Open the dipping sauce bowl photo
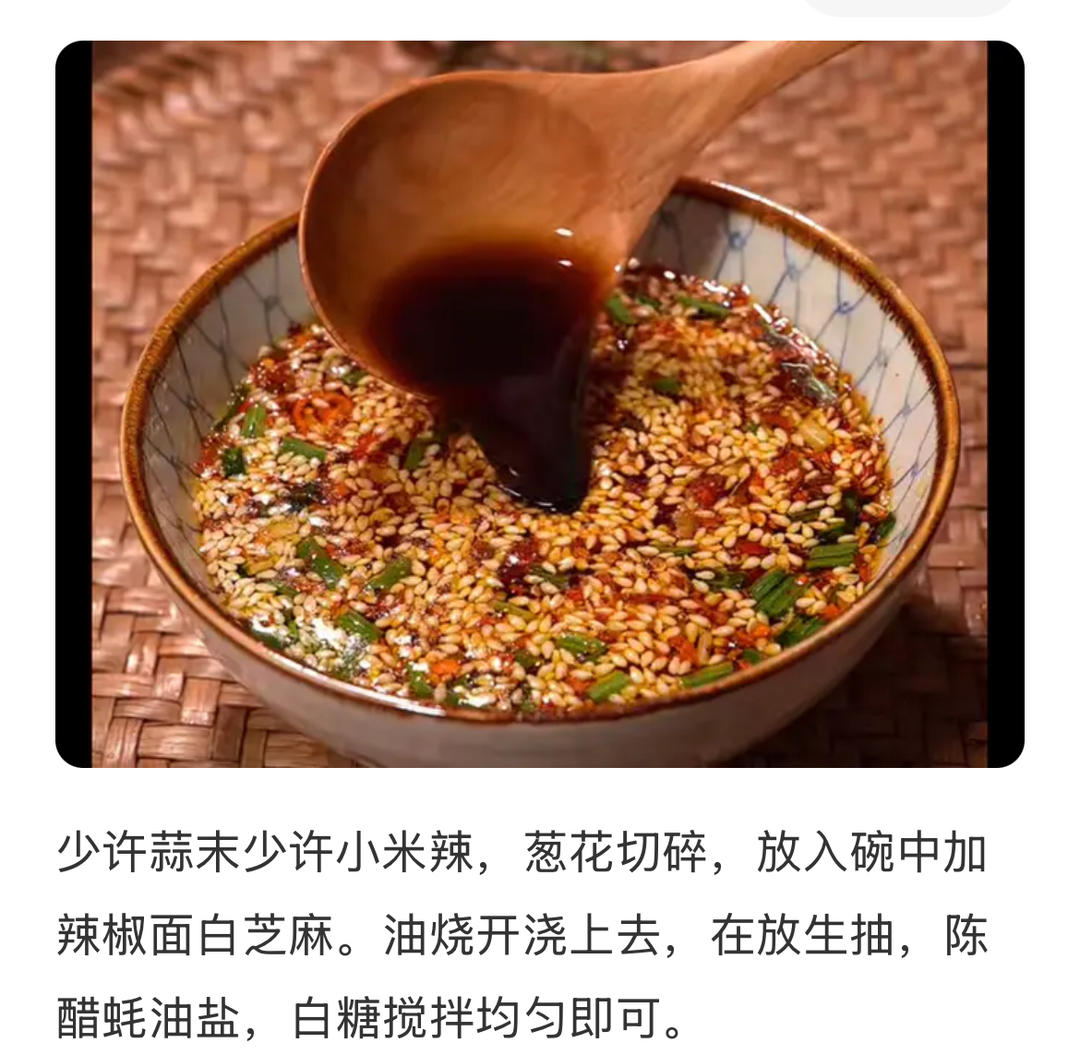The width and height of the screenshot is (1080, 1055). pos(540,404)
